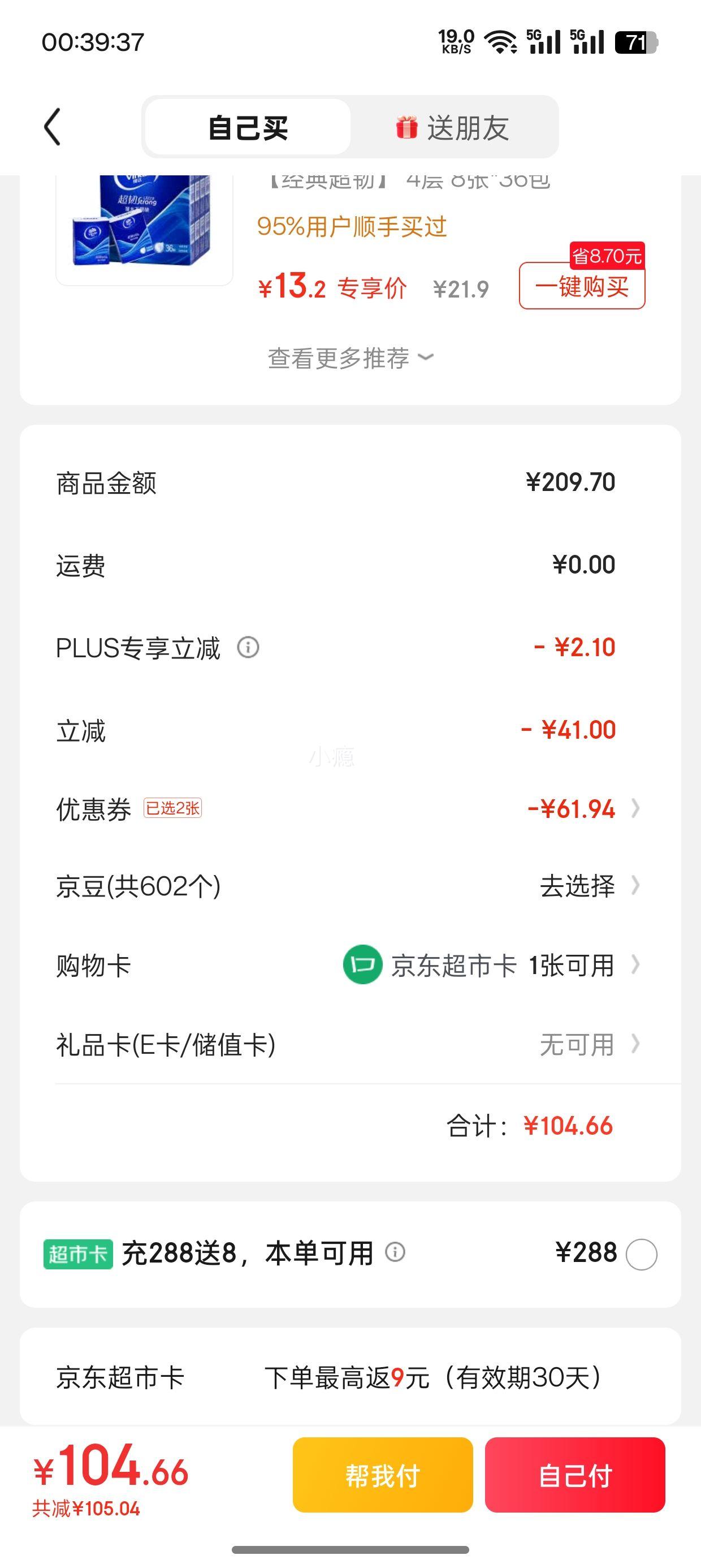The width and height of the screenshot is (701, 1568).
Task: Select the 充288送8 supermarket card option
Action: tap(642, 1255)
